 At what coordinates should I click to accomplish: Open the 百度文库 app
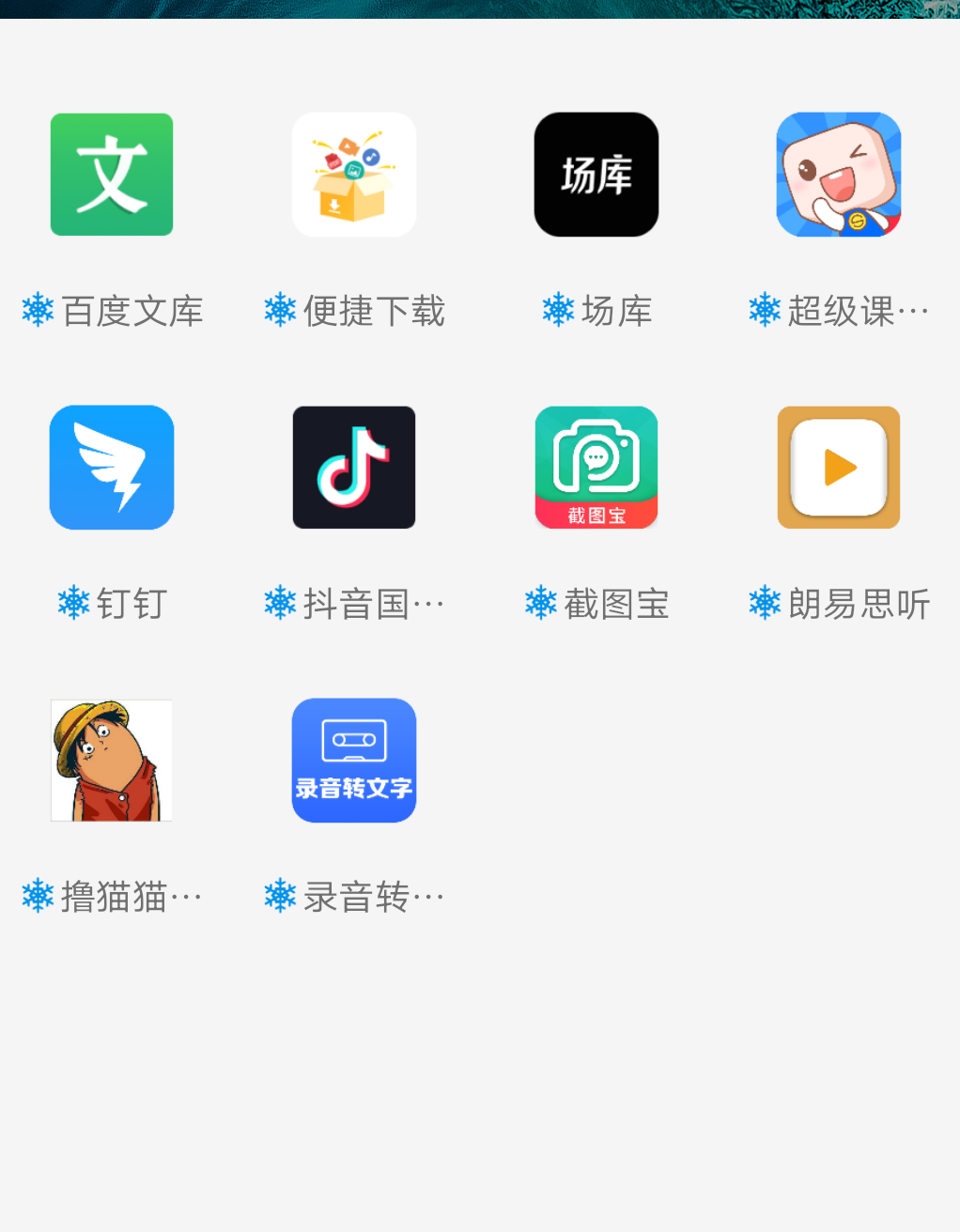pyautogui.click(x=112, y=175)
